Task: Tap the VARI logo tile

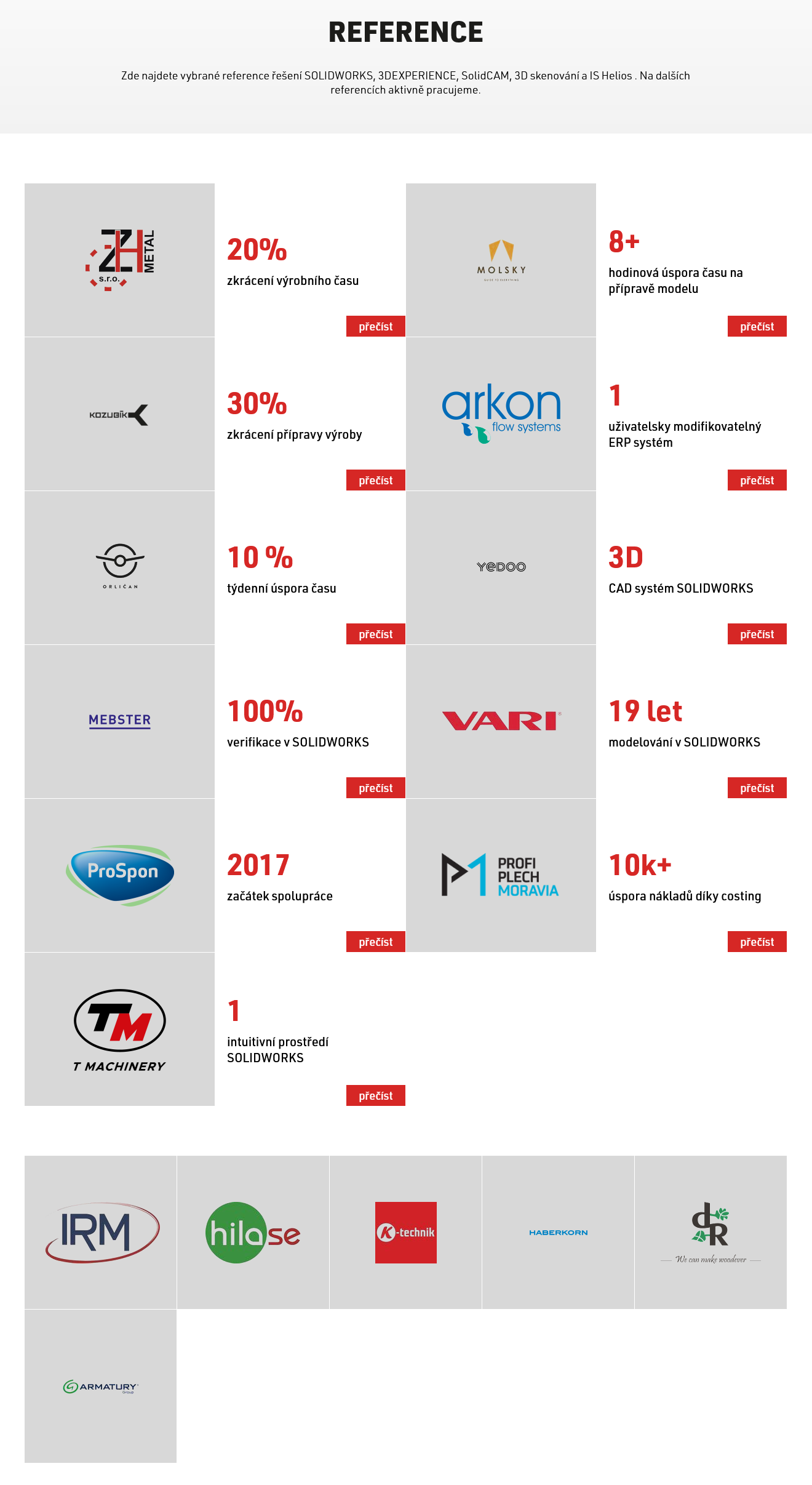Action: point(501,721)
